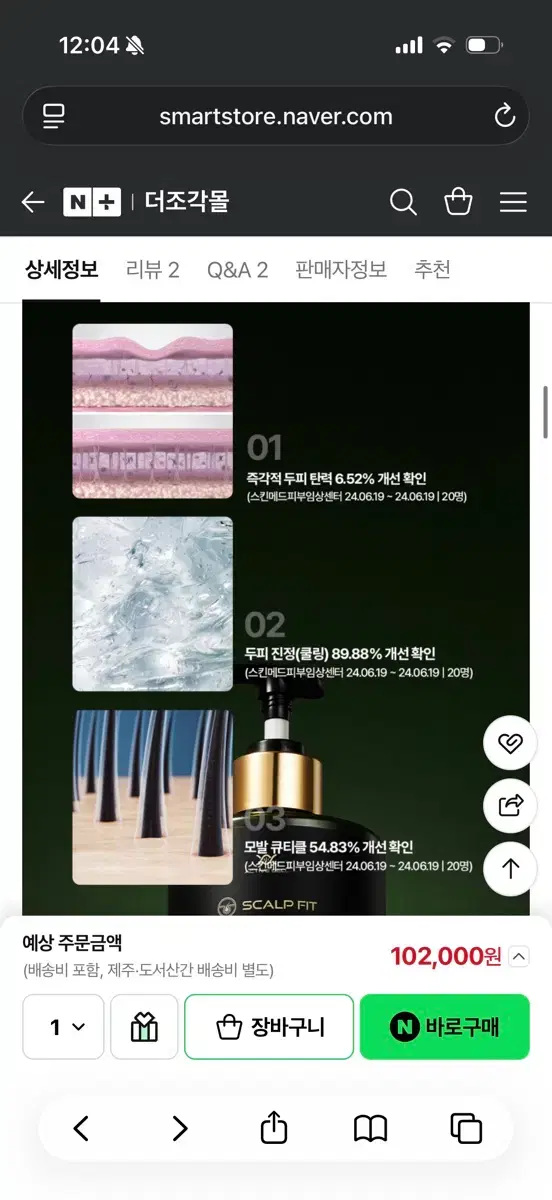This screenshot has width=552, height=1200.
Task: Switch to the 리뷰 2 tab
Action: pos(152,269)
